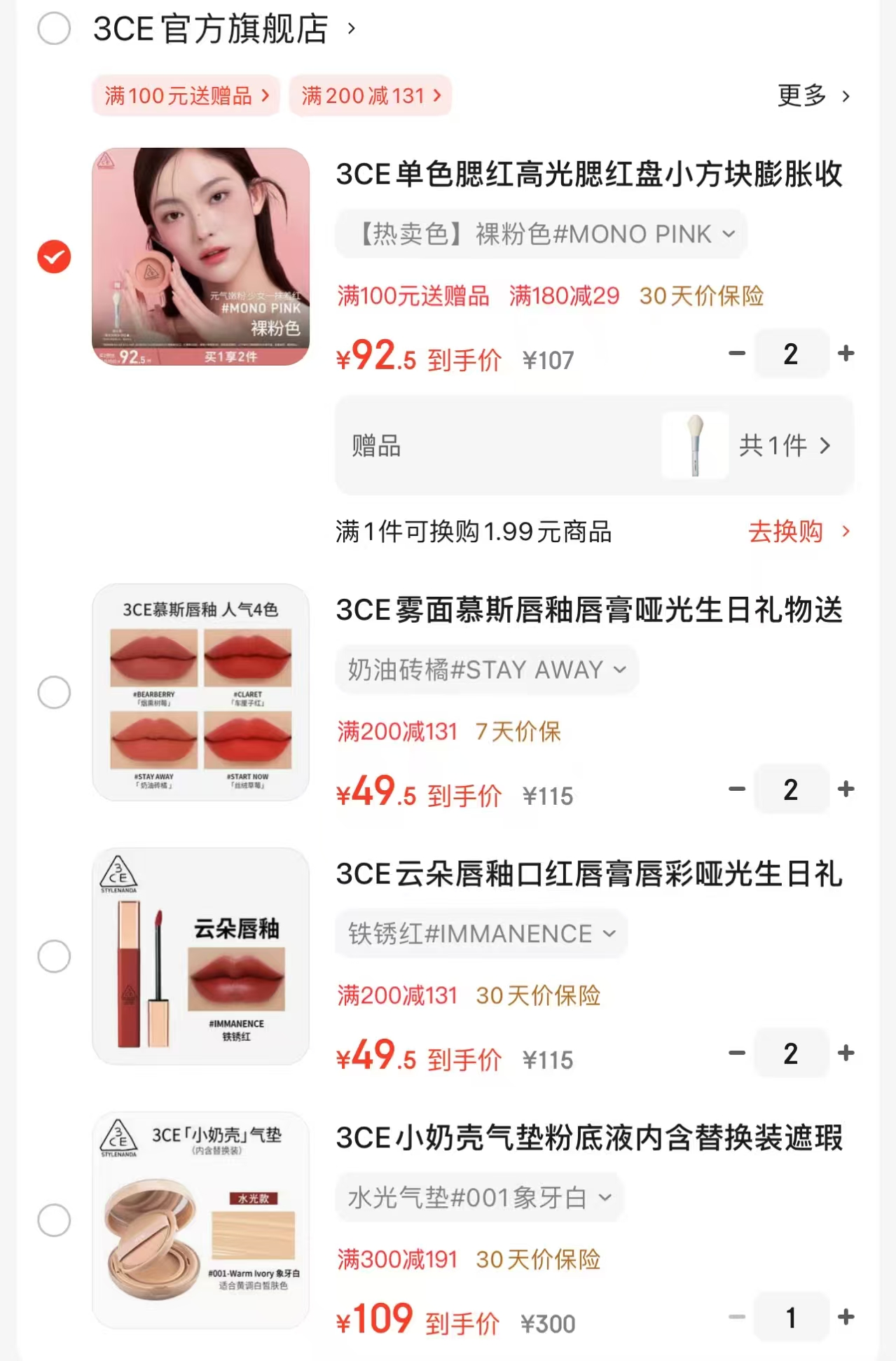Decrease the MONO PINK blush quantity

click(736, 354)
